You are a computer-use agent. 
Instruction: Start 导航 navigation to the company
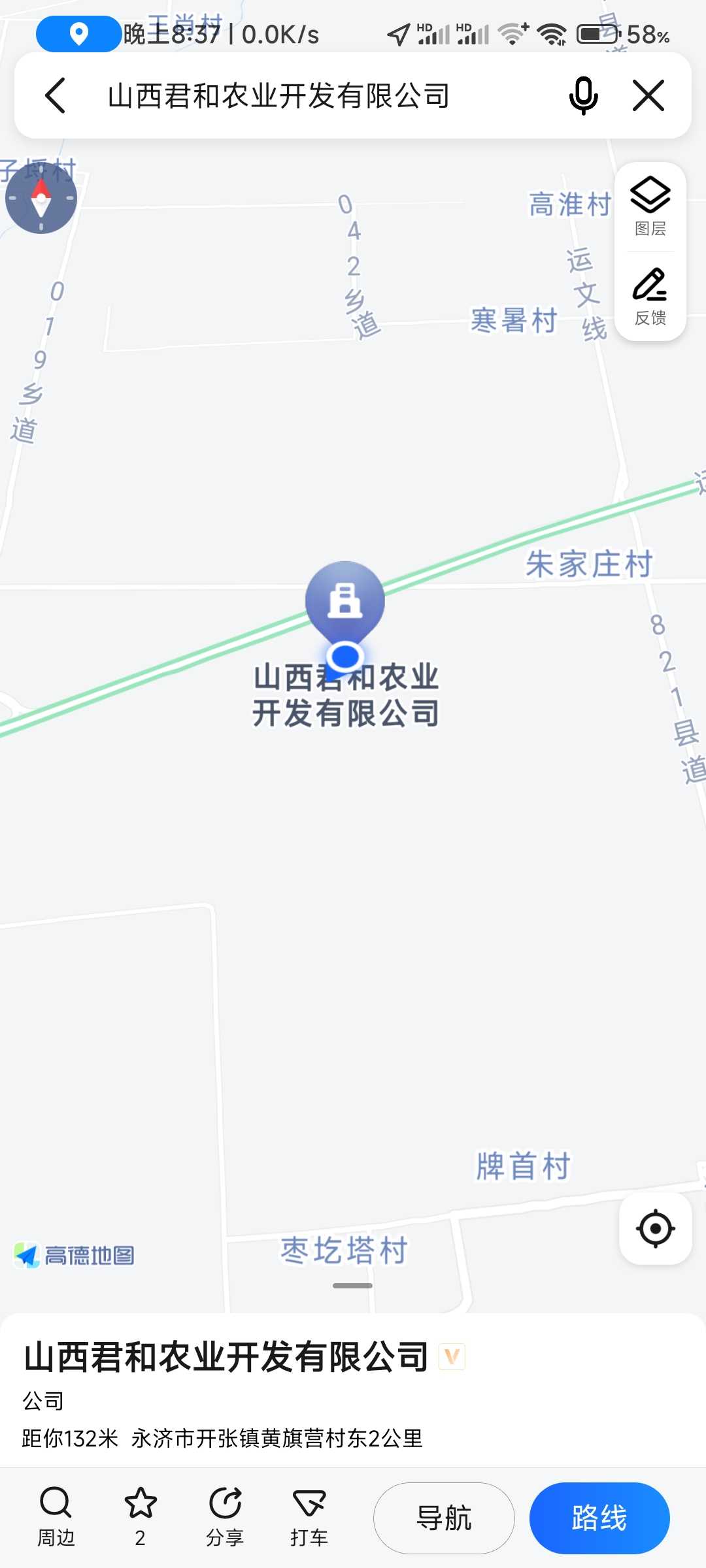coord(444,1518)
